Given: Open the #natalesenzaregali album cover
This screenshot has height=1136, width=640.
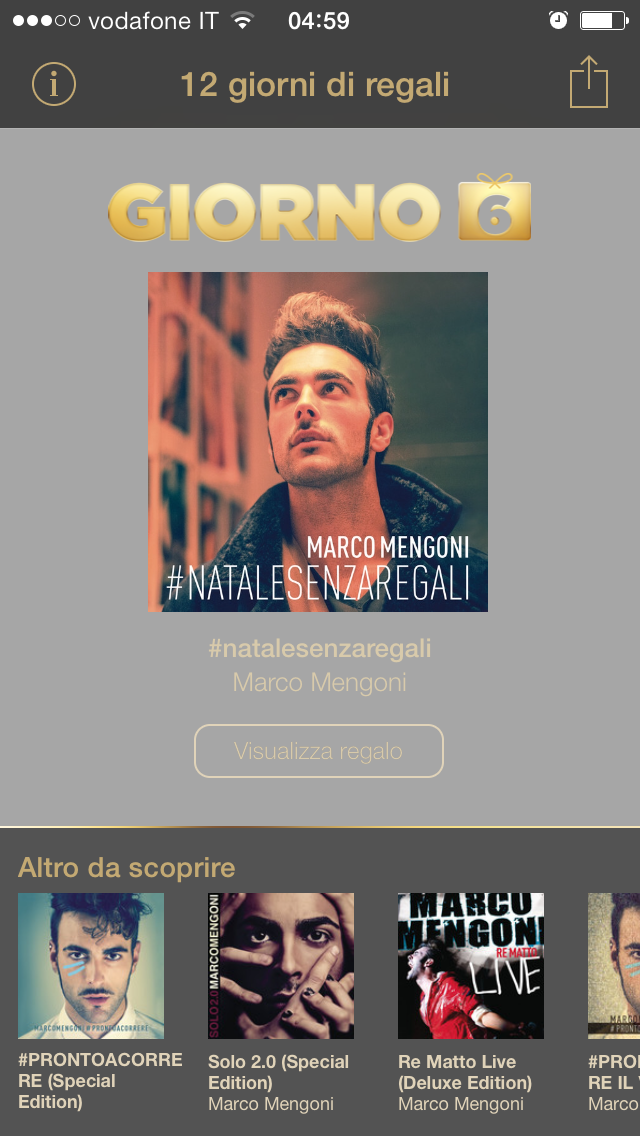Looking at the screenshot, I should coord(318,441).
